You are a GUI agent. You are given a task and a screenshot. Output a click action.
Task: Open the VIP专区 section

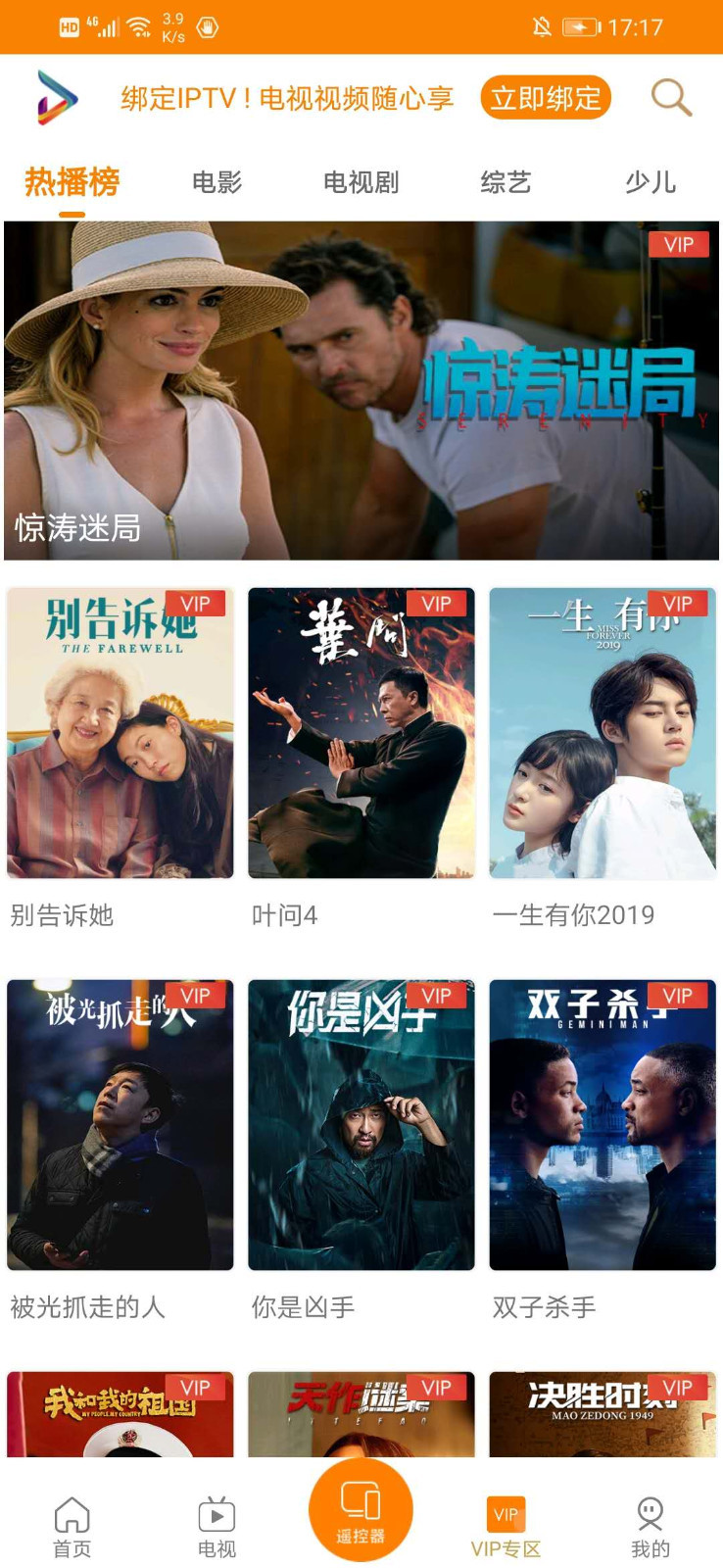click(x=506, y=1527)
